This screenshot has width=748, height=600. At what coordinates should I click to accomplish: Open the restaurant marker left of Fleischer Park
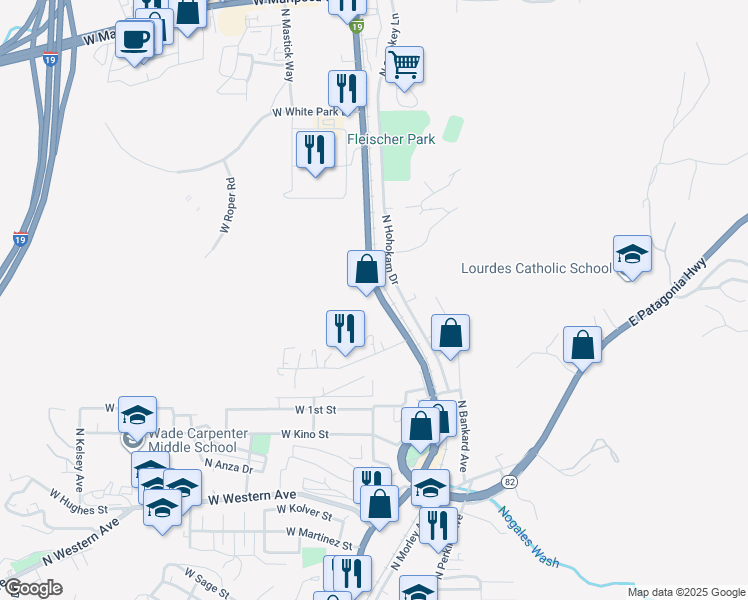[x=315, y=153]
